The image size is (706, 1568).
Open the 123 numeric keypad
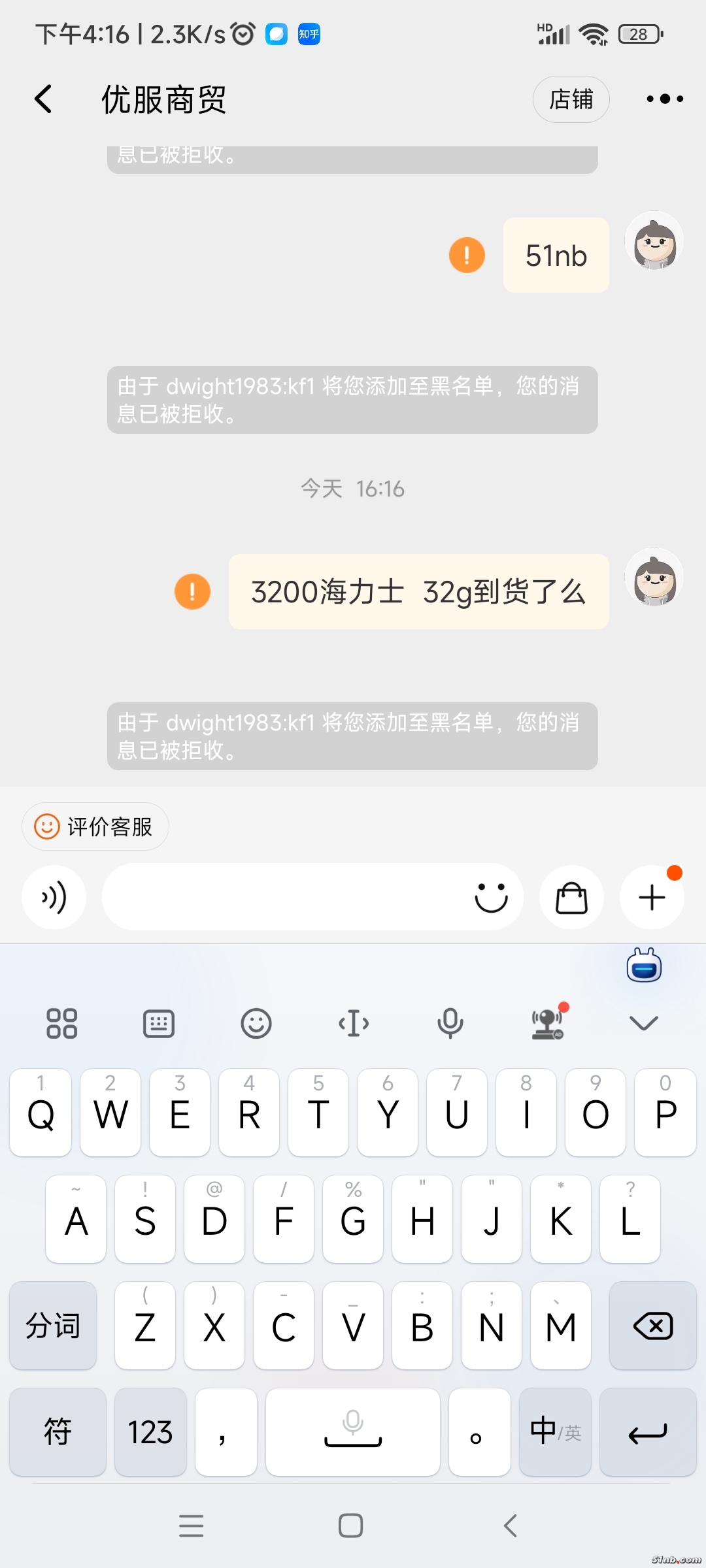[x=150, y=1431]
